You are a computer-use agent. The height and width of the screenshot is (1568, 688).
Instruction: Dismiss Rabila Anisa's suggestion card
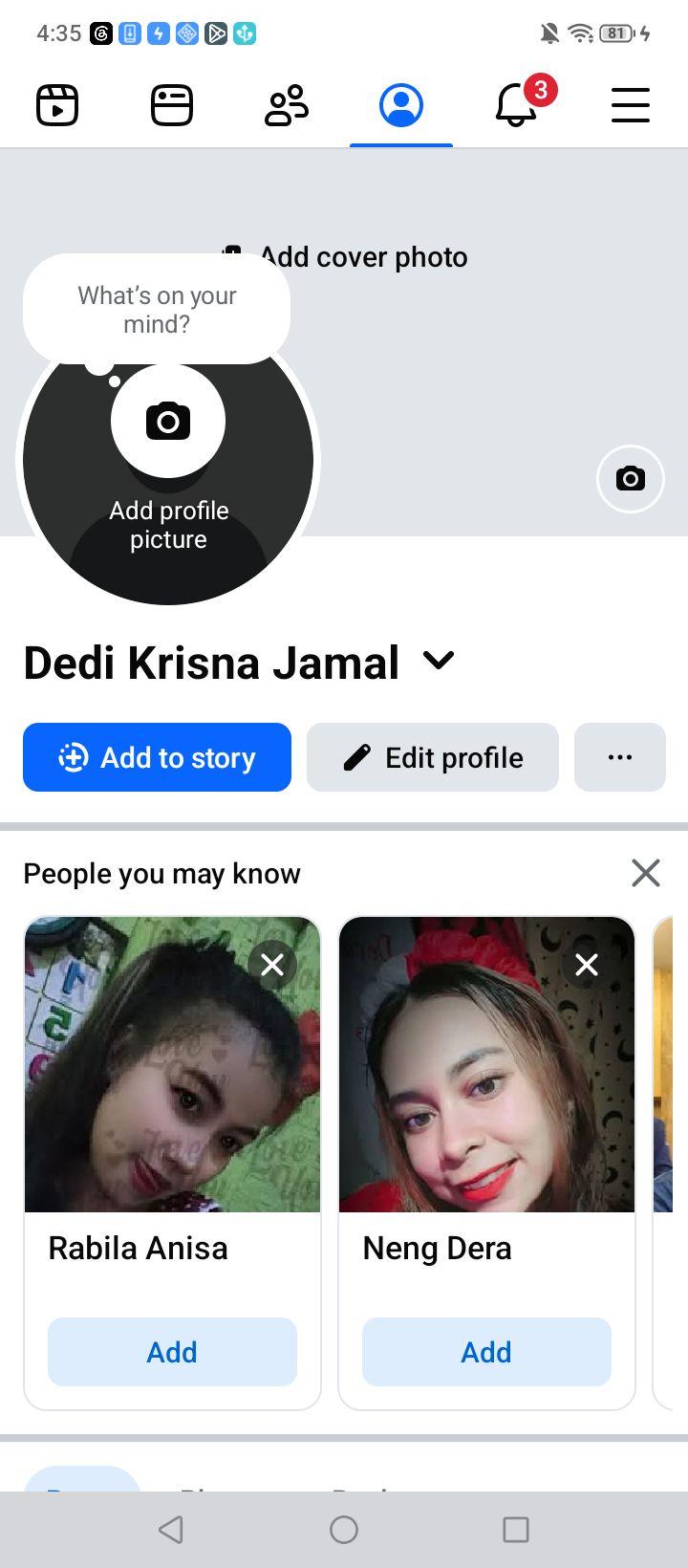(272, 965)
